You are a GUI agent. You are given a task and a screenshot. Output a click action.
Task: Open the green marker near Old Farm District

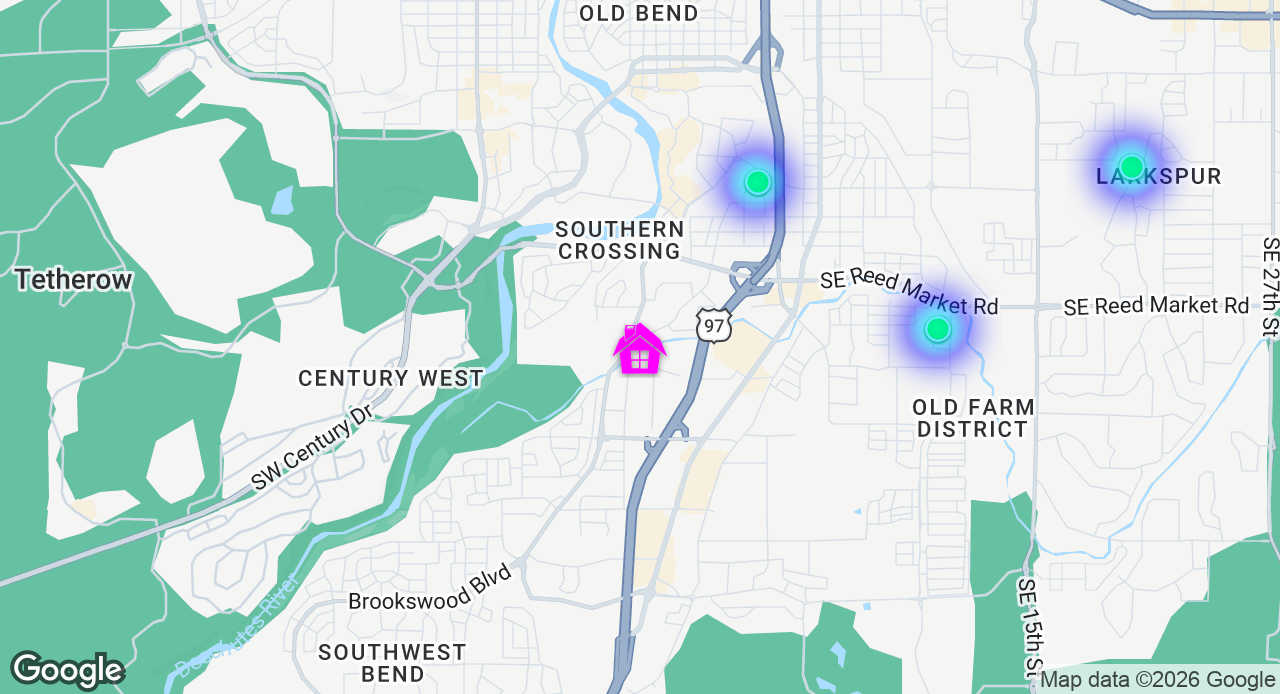coord(937,329)
